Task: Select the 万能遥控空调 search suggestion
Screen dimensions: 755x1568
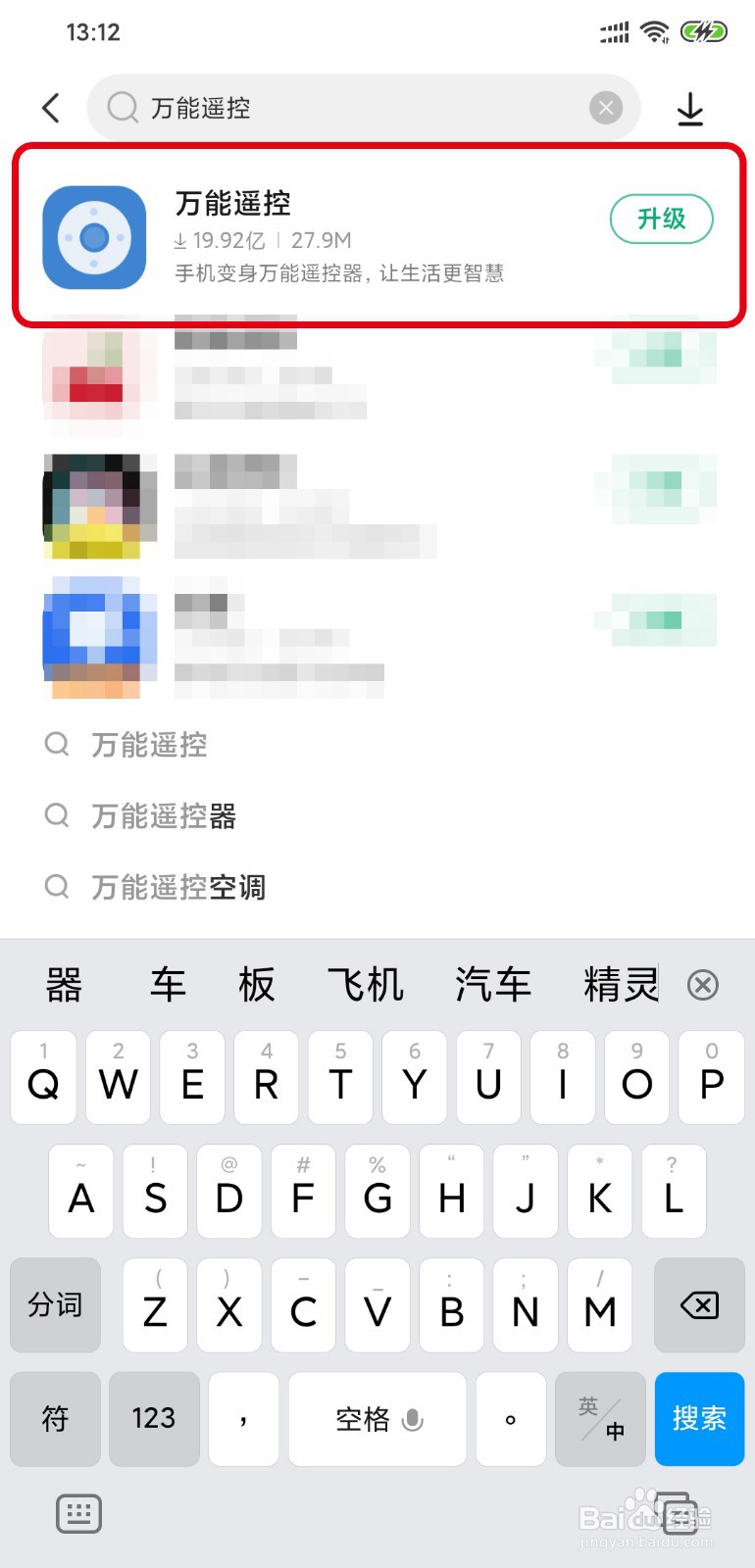Action: point(176,887)
